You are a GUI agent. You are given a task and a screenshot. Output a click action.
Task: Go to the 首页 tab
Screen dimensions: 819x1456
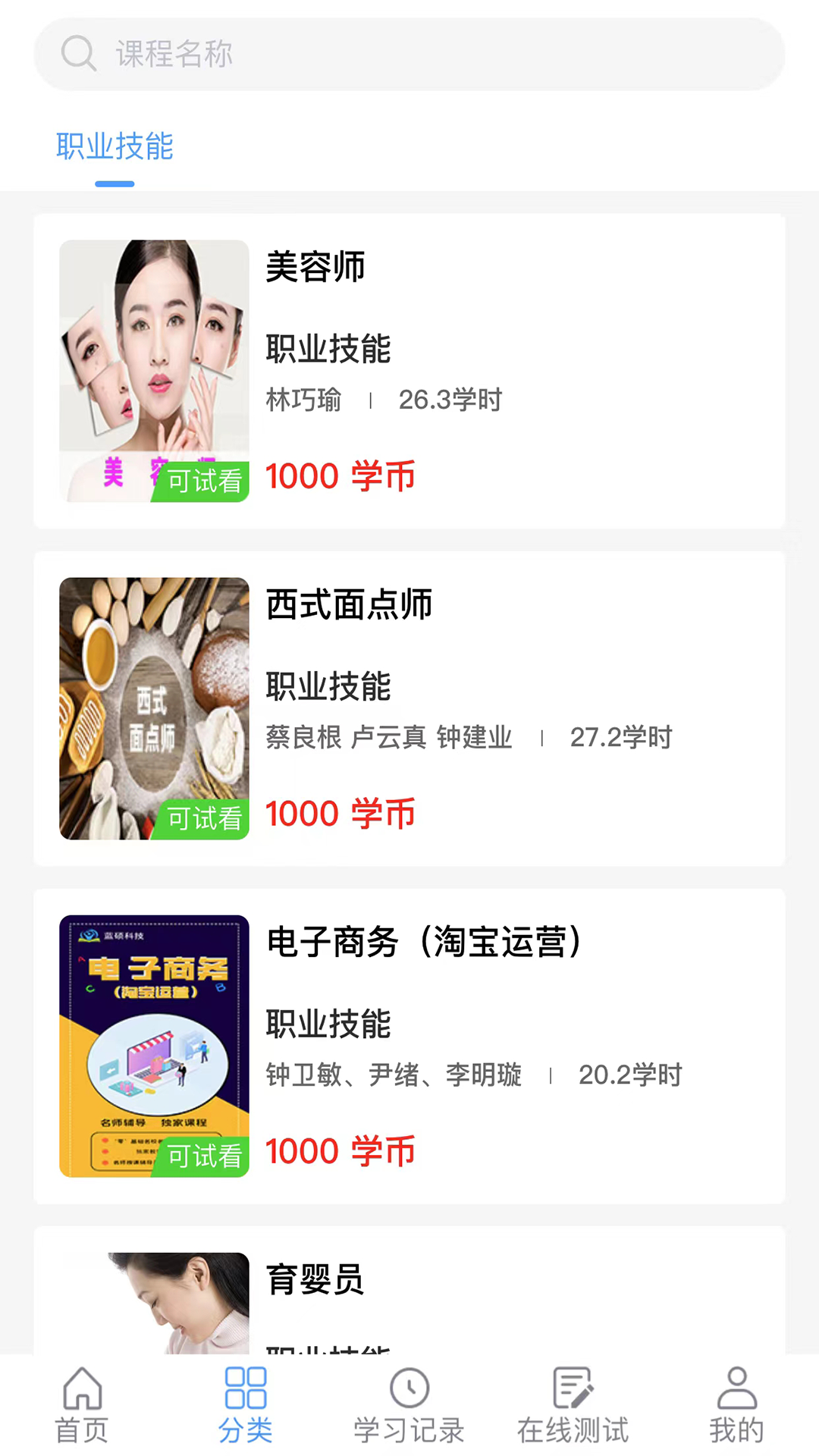pyautogui.click(x=82, y=1405)
